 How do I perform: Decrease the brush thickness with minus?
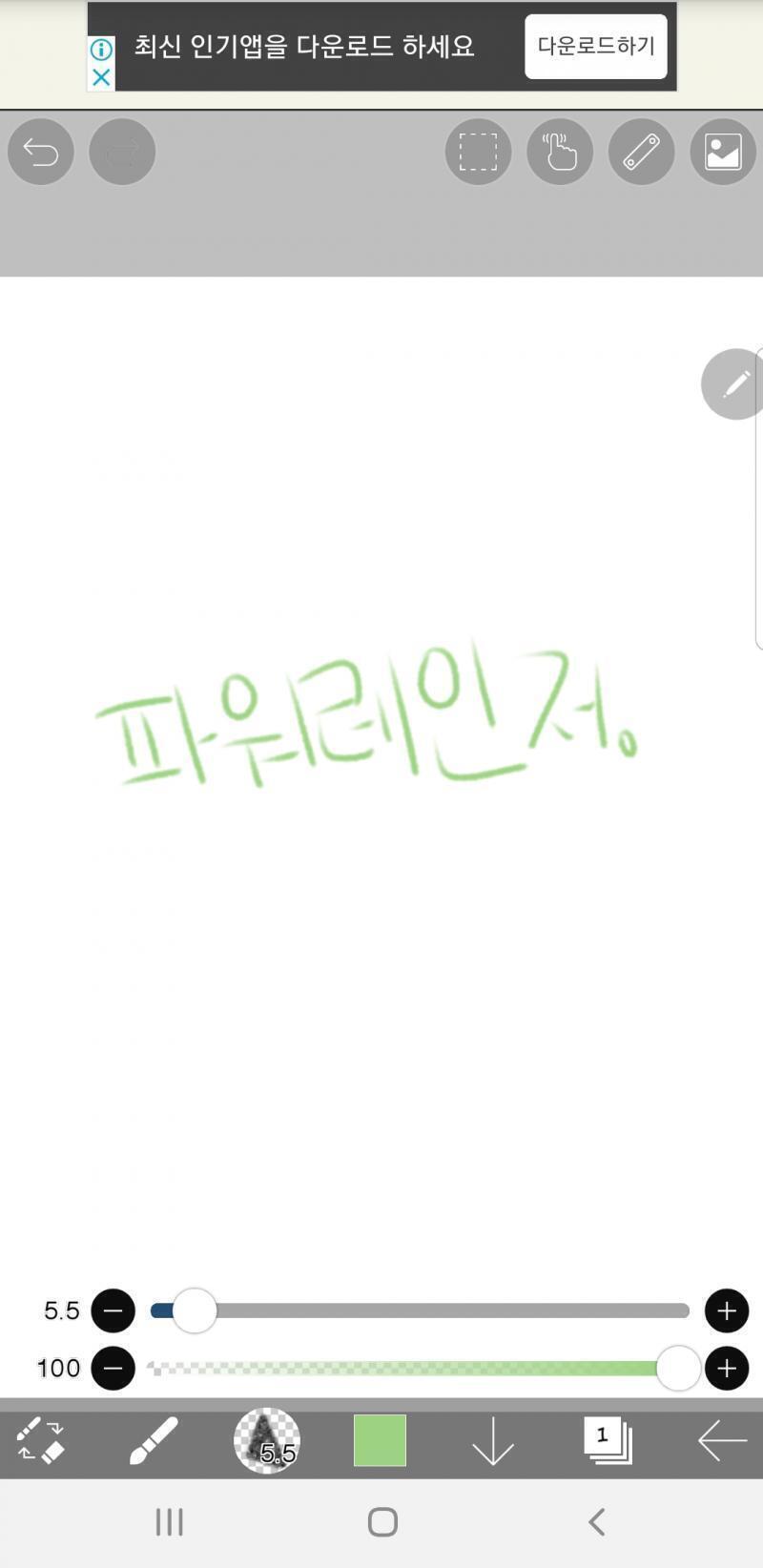113,1310
